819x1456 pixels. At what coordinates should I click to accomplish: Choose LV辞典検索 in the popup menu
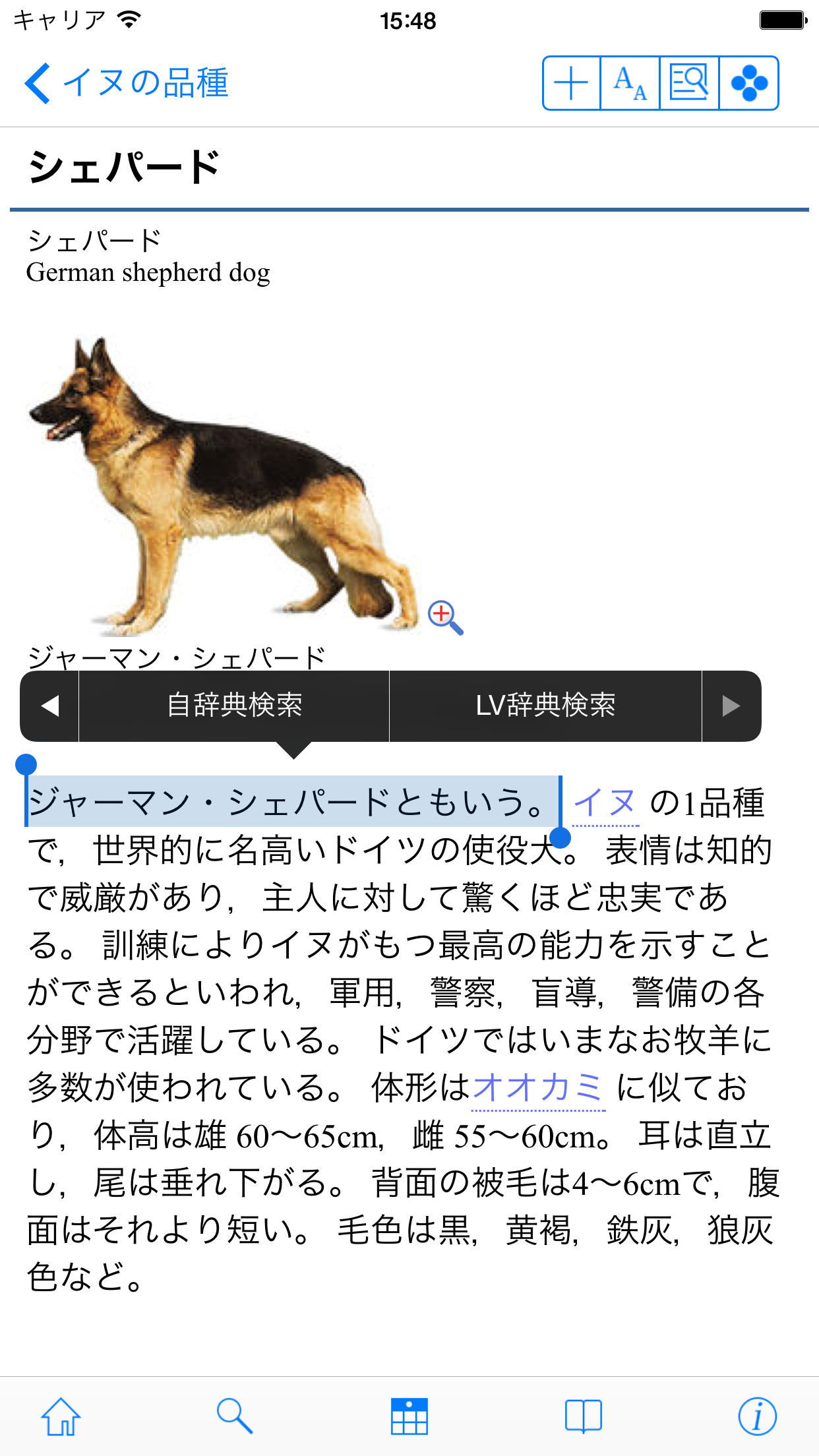(545, 706)
